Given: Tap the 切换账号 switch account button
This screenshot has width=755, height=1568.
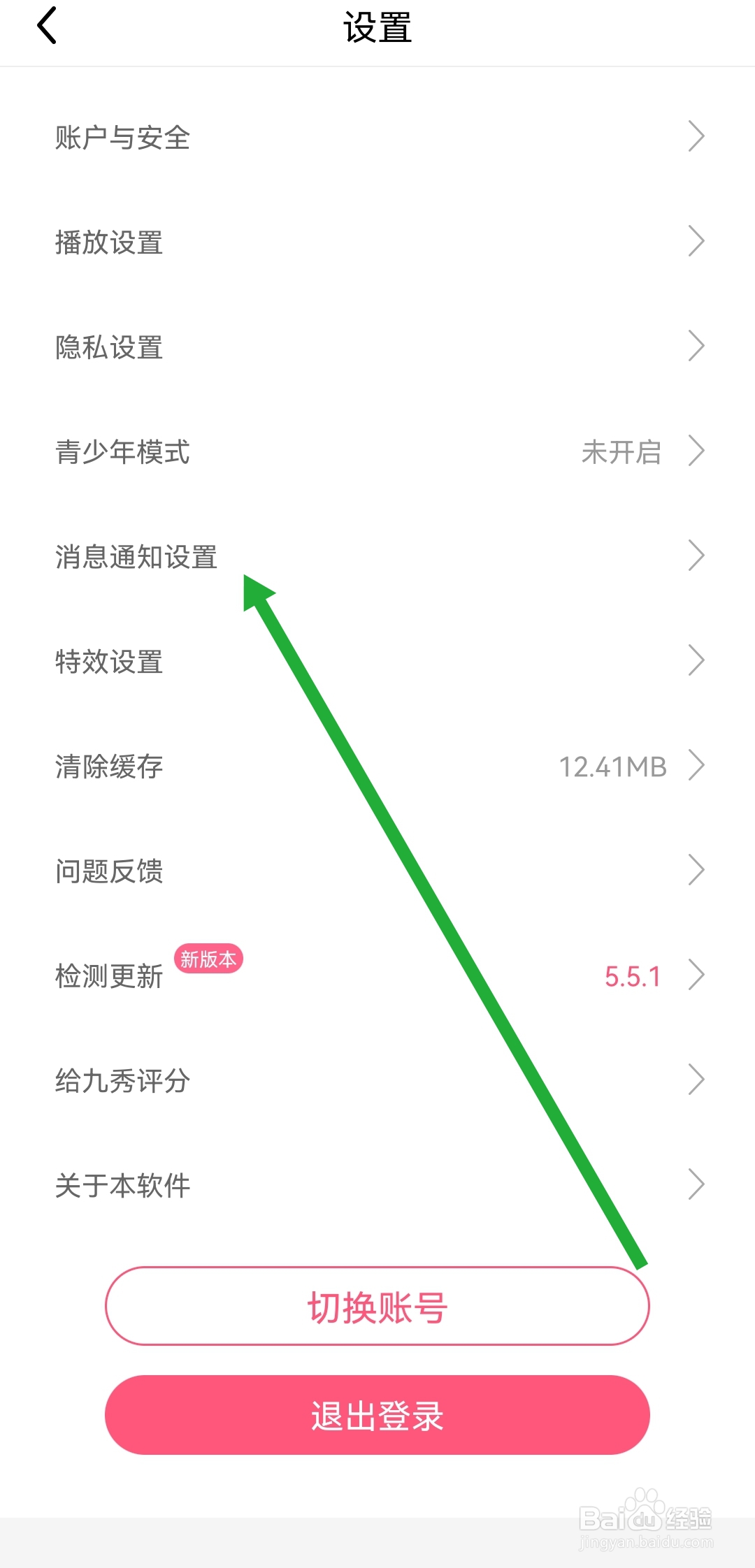Looking at the screenshot, I should pyautogui.click(x=377, y=1307).
